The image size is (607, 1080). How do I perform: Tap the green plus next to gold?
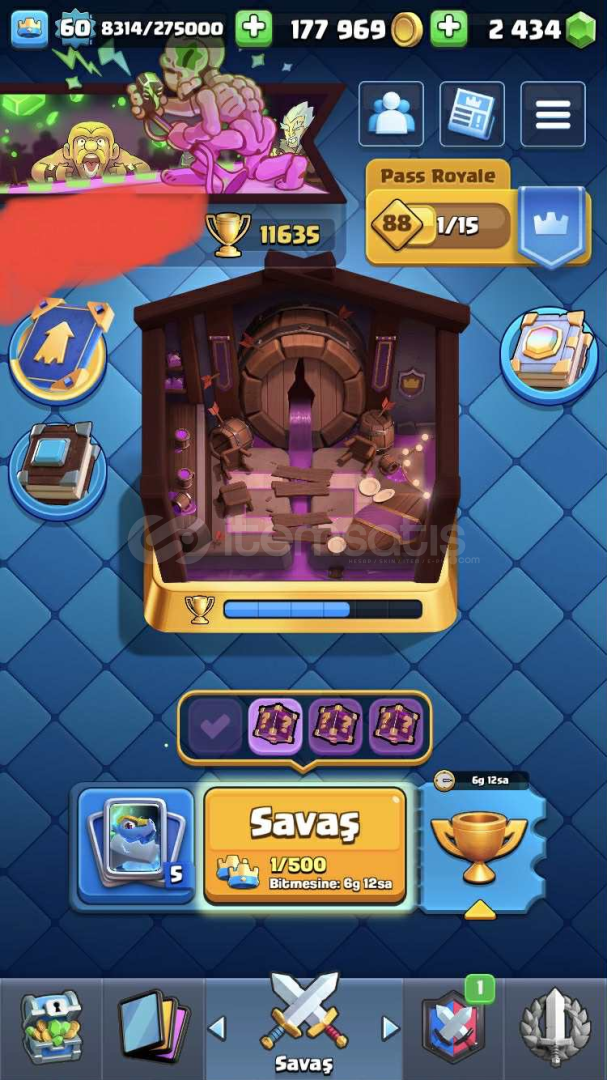[x=254, y=29]
